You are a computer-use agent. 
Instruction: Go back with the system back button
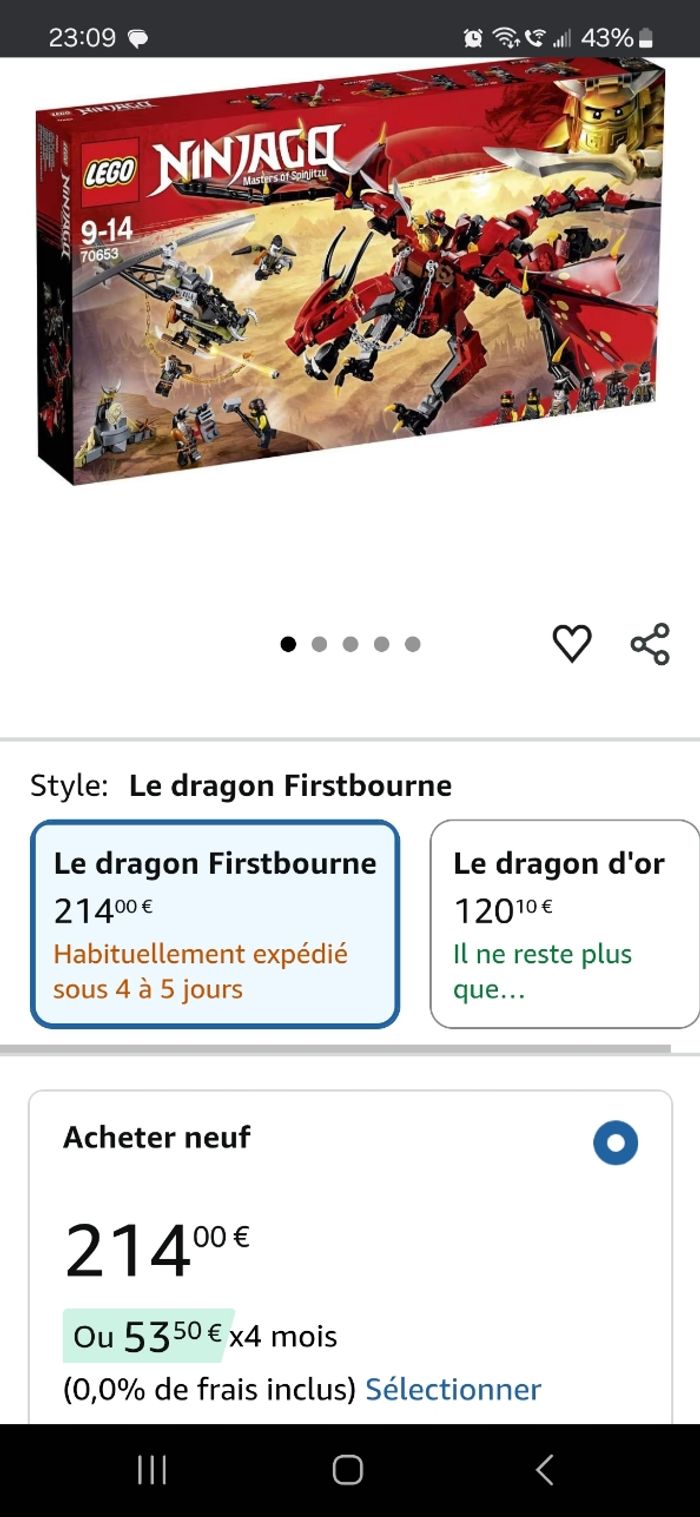pyautogui.click(x=544, y=1469)
